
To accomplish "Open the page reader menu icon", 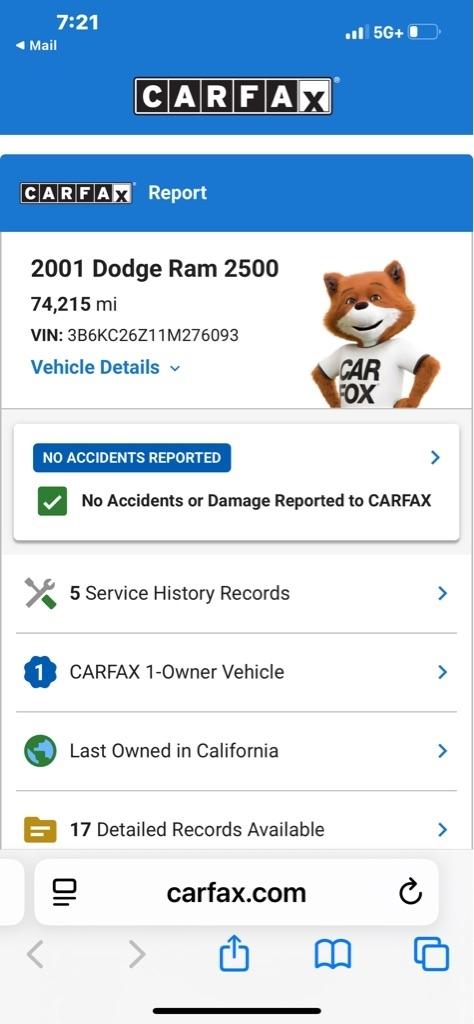I will click(65, 893).
